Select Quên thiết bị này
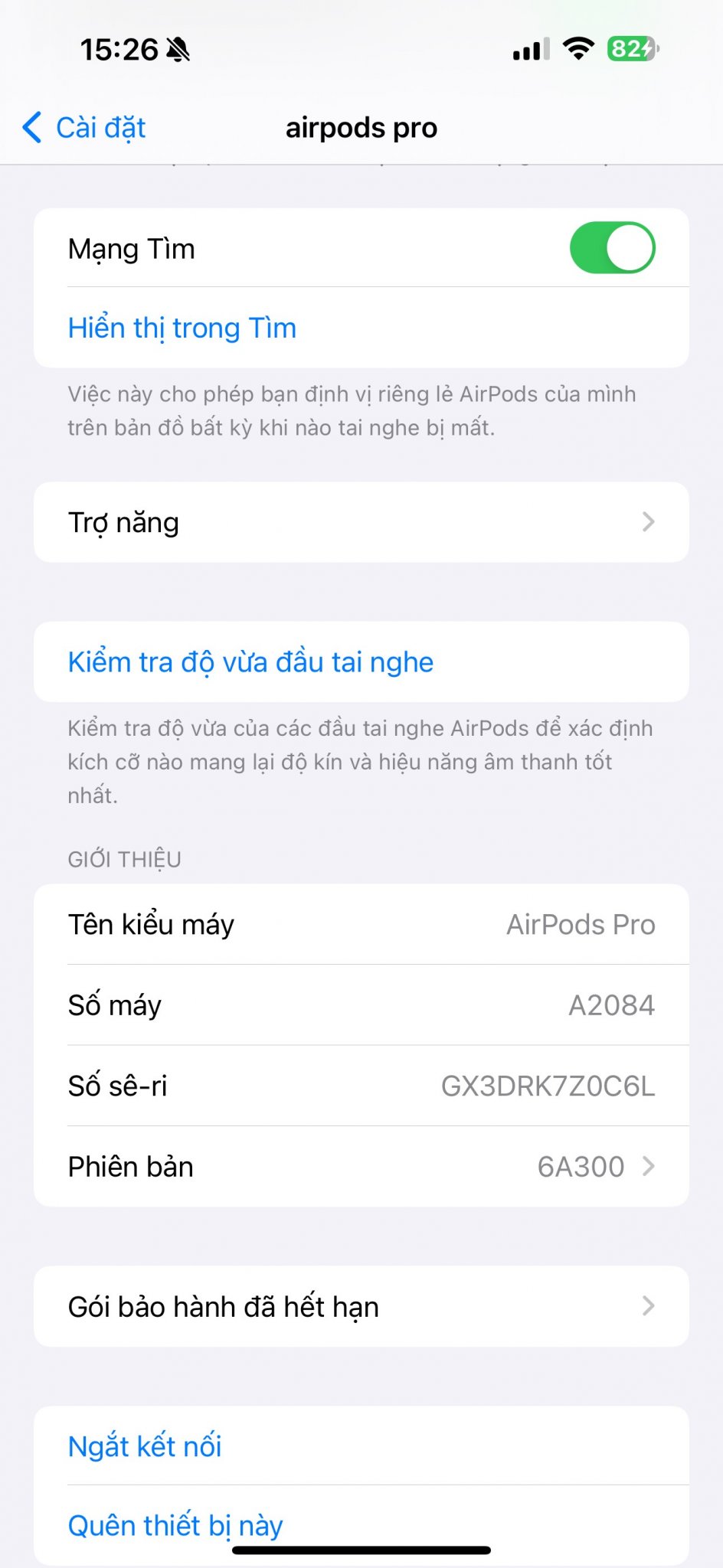 click(x=361, y=1525)
